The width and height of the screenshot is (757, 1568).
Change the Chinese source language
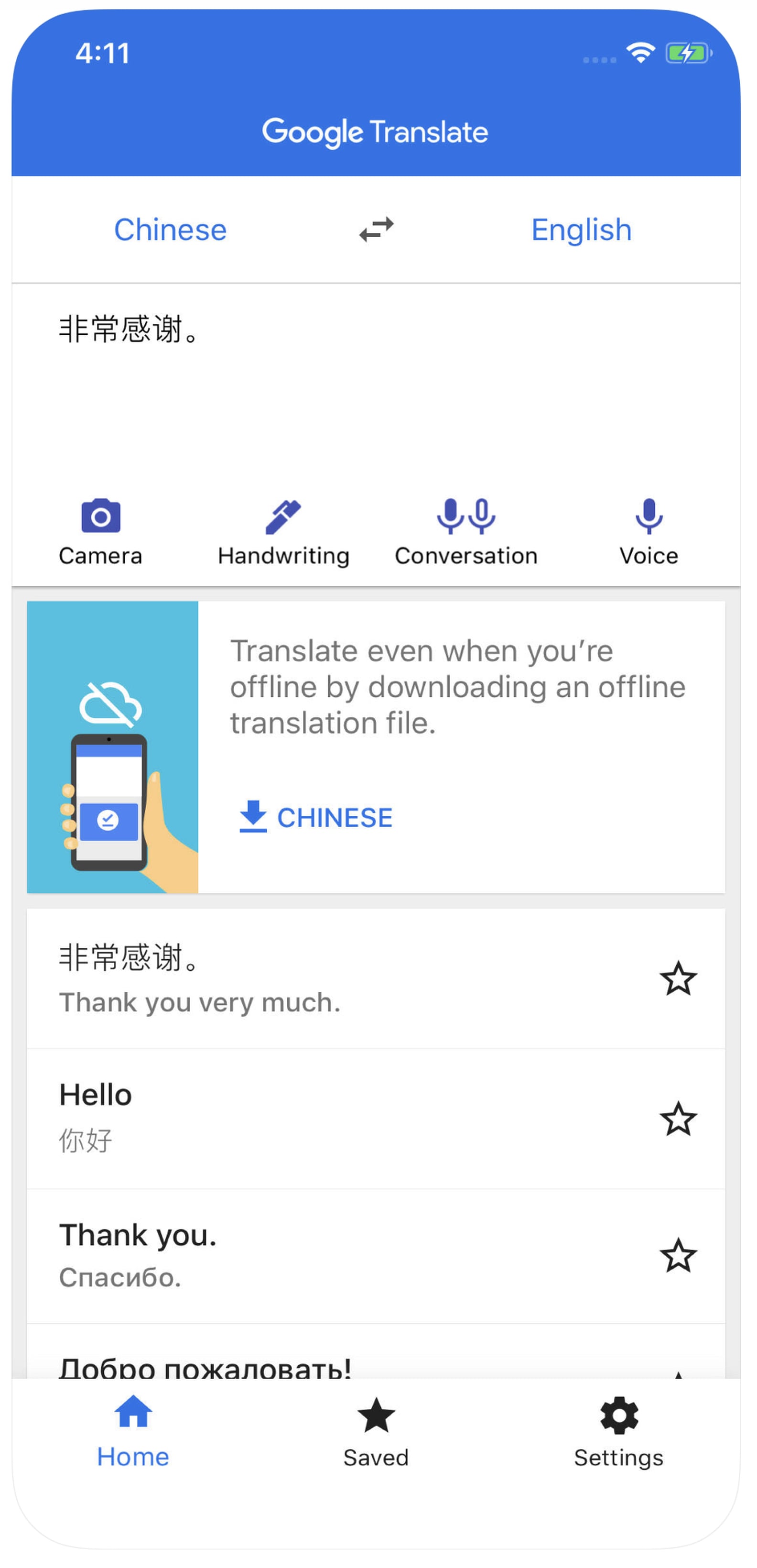click(x=171, y=230)
